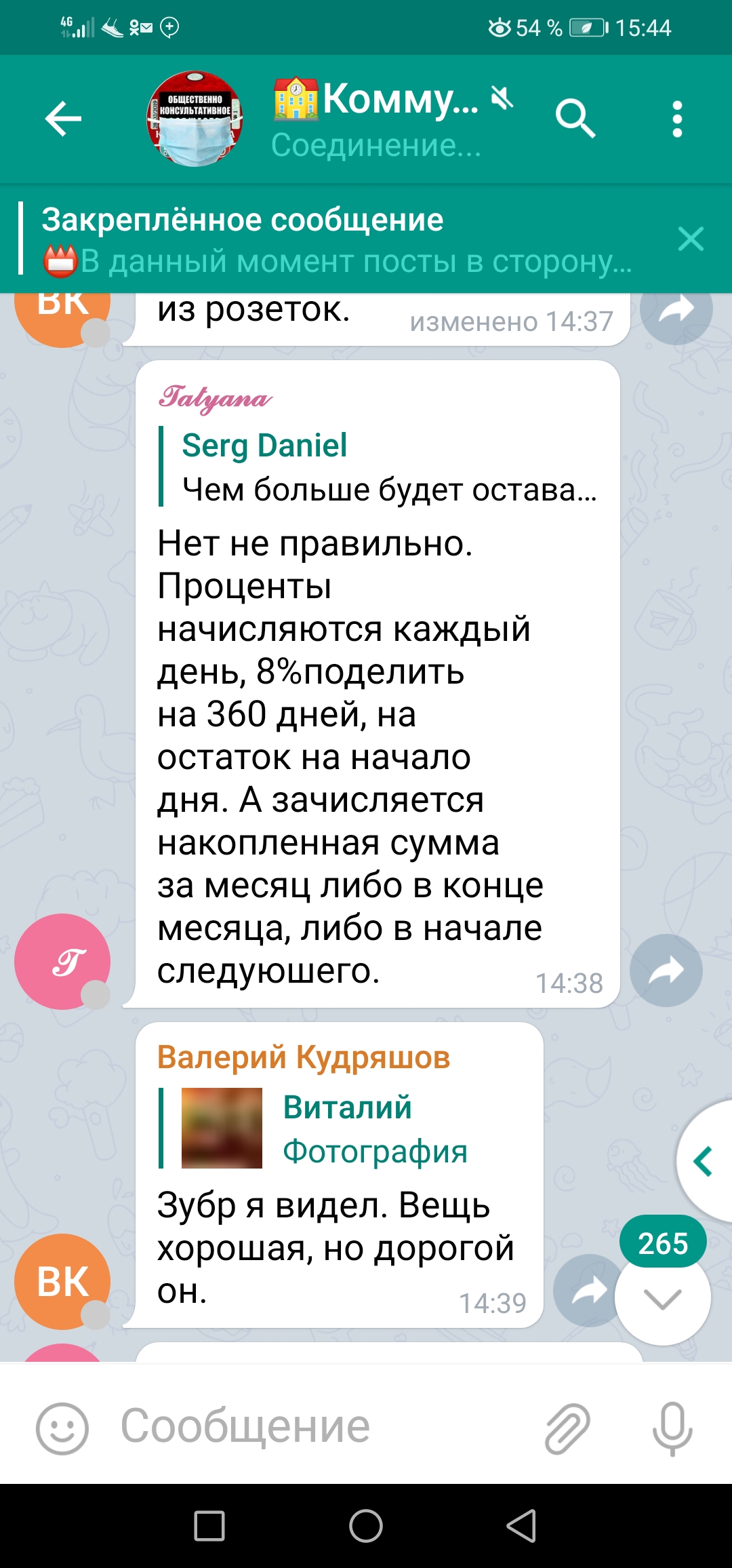Go back using the header arrow
732x1568 pixels.
pyautogui.click(x=63, y=119)
